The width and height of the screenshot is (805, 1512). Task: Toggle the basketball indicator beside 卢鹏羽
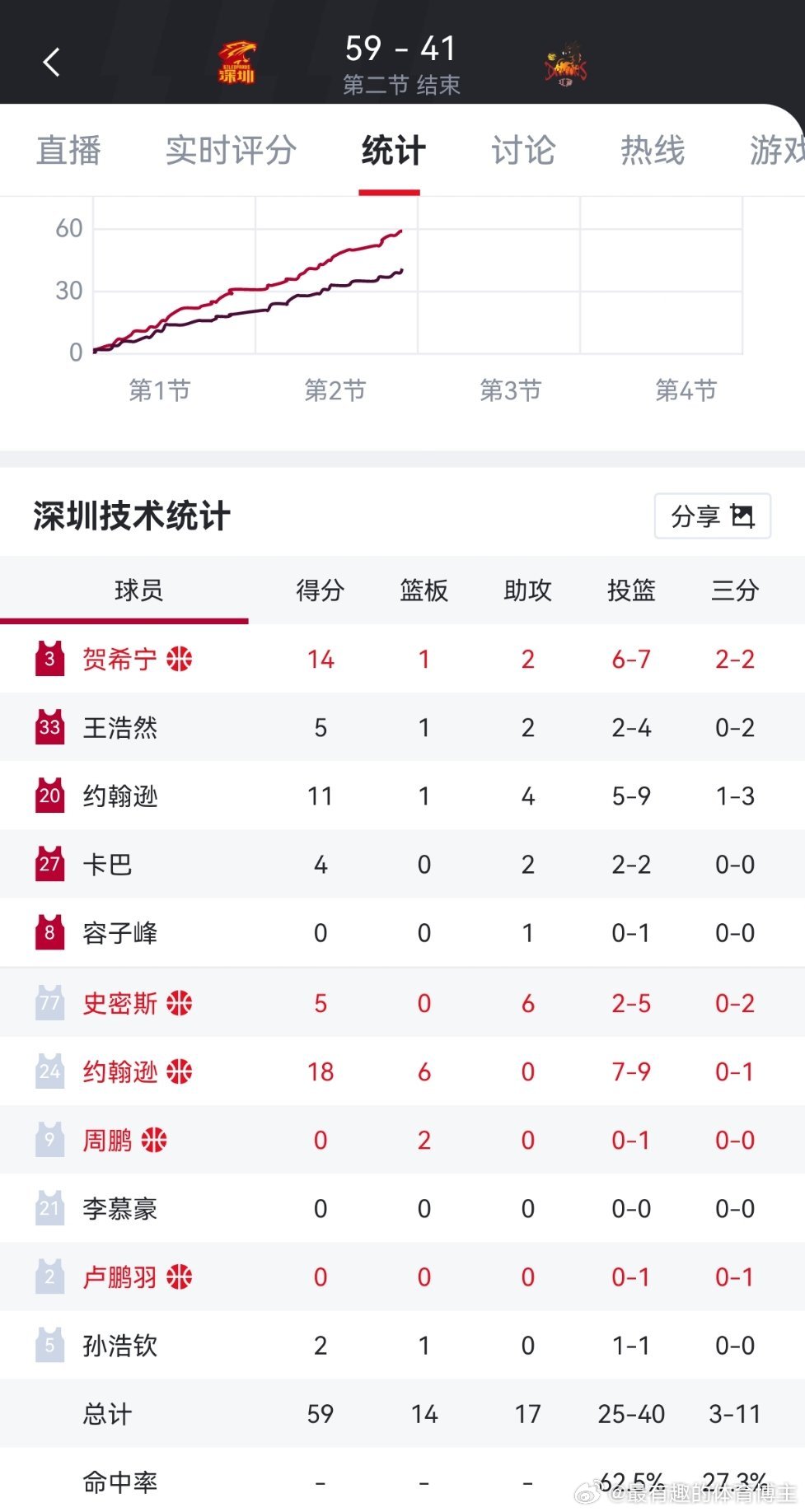[x=178, y=1276]
